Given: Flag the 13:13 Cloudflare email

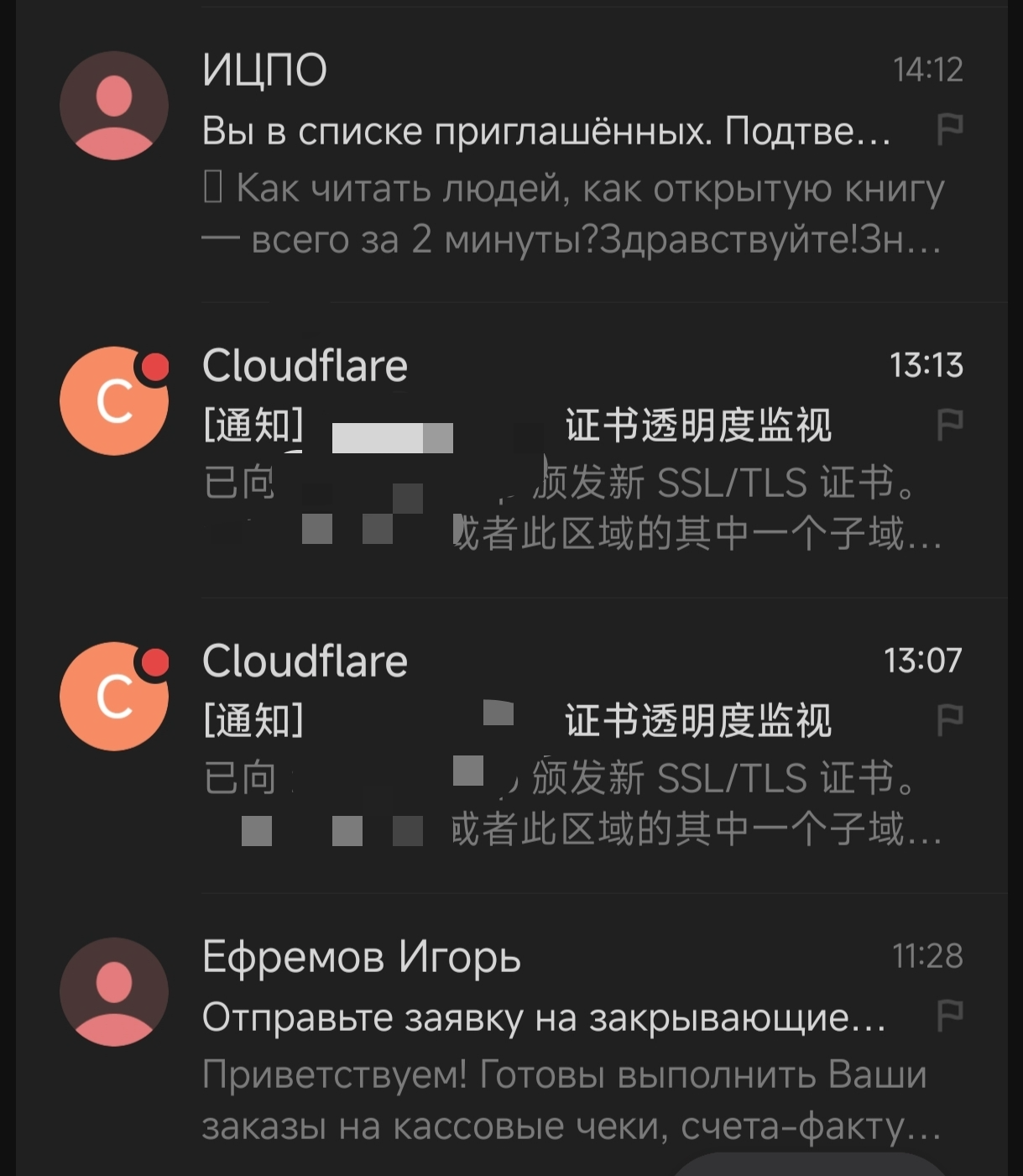Looking at the screenshot, I should pos(949,425).
